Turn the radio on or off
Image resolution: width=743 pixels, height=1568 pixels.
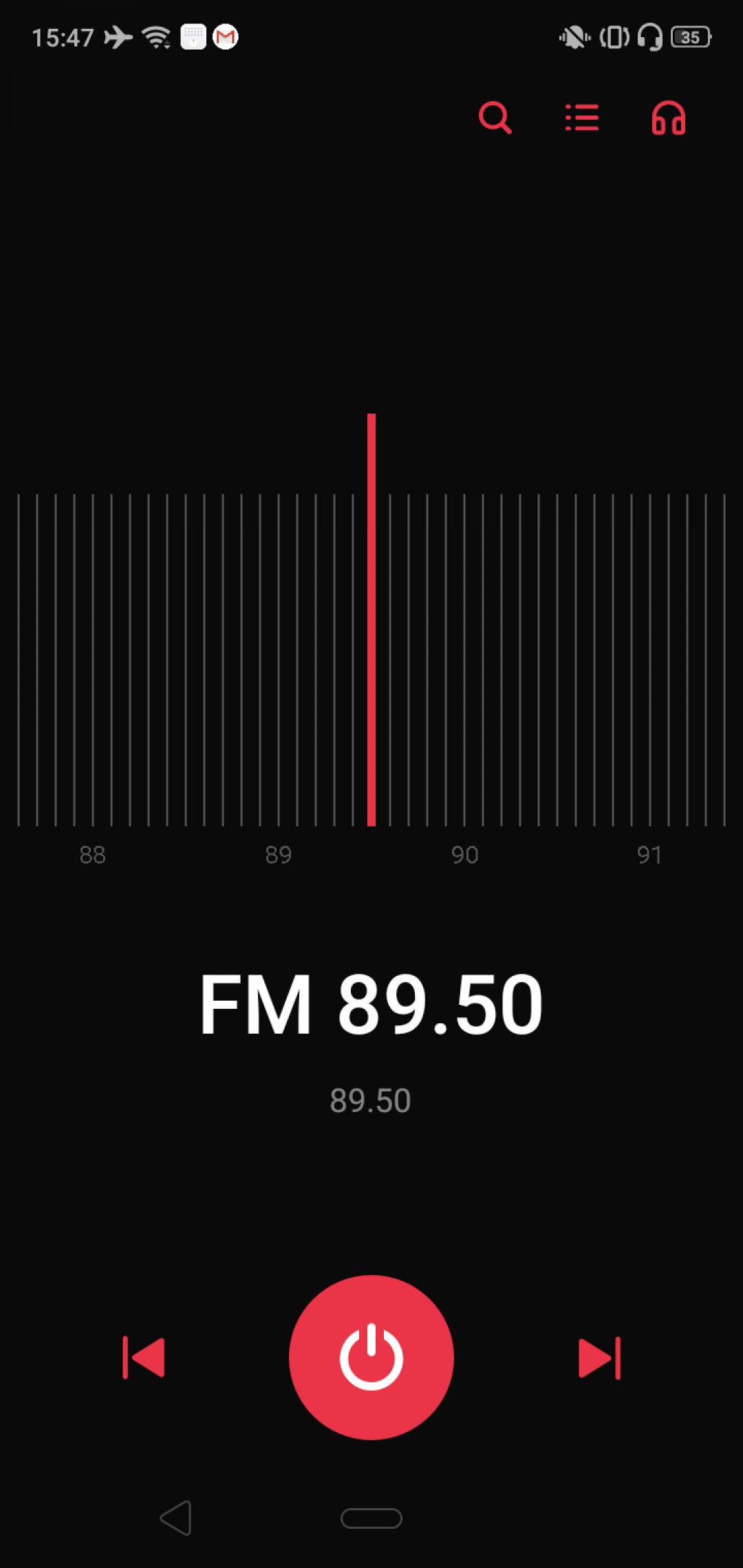[x=371, y=1358]
